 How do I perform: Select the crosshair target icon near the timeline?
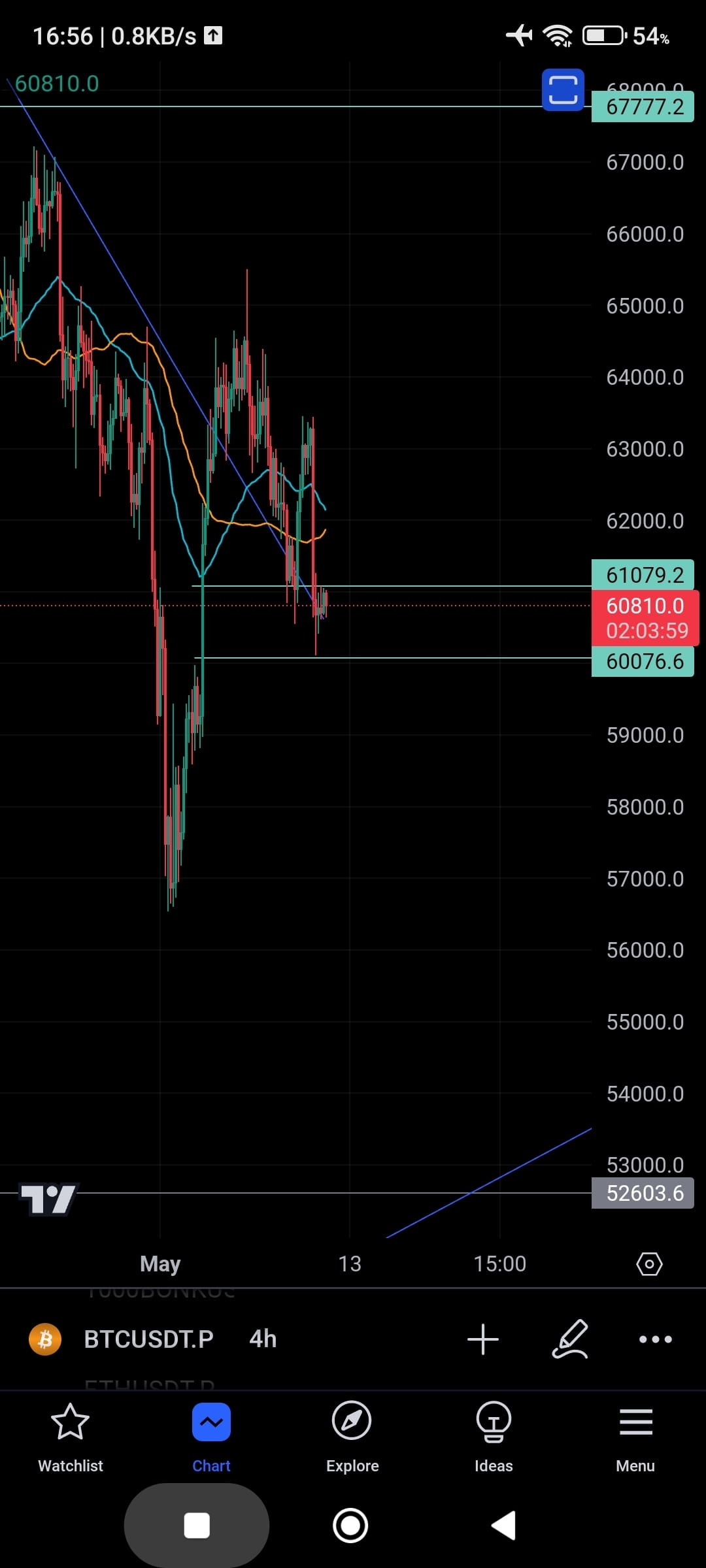(649, 1264)
